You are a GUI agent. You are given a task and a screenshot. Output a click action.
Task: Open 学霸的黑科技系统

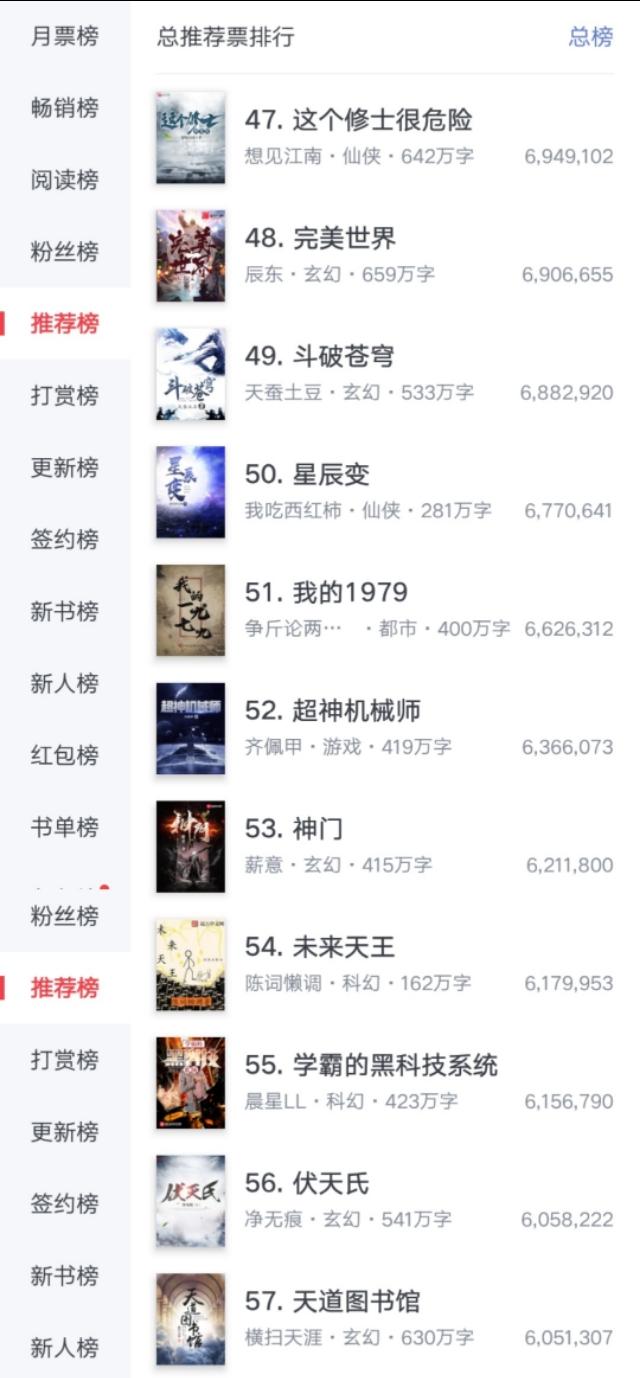pyautogui.click(x=385, y=1082)
